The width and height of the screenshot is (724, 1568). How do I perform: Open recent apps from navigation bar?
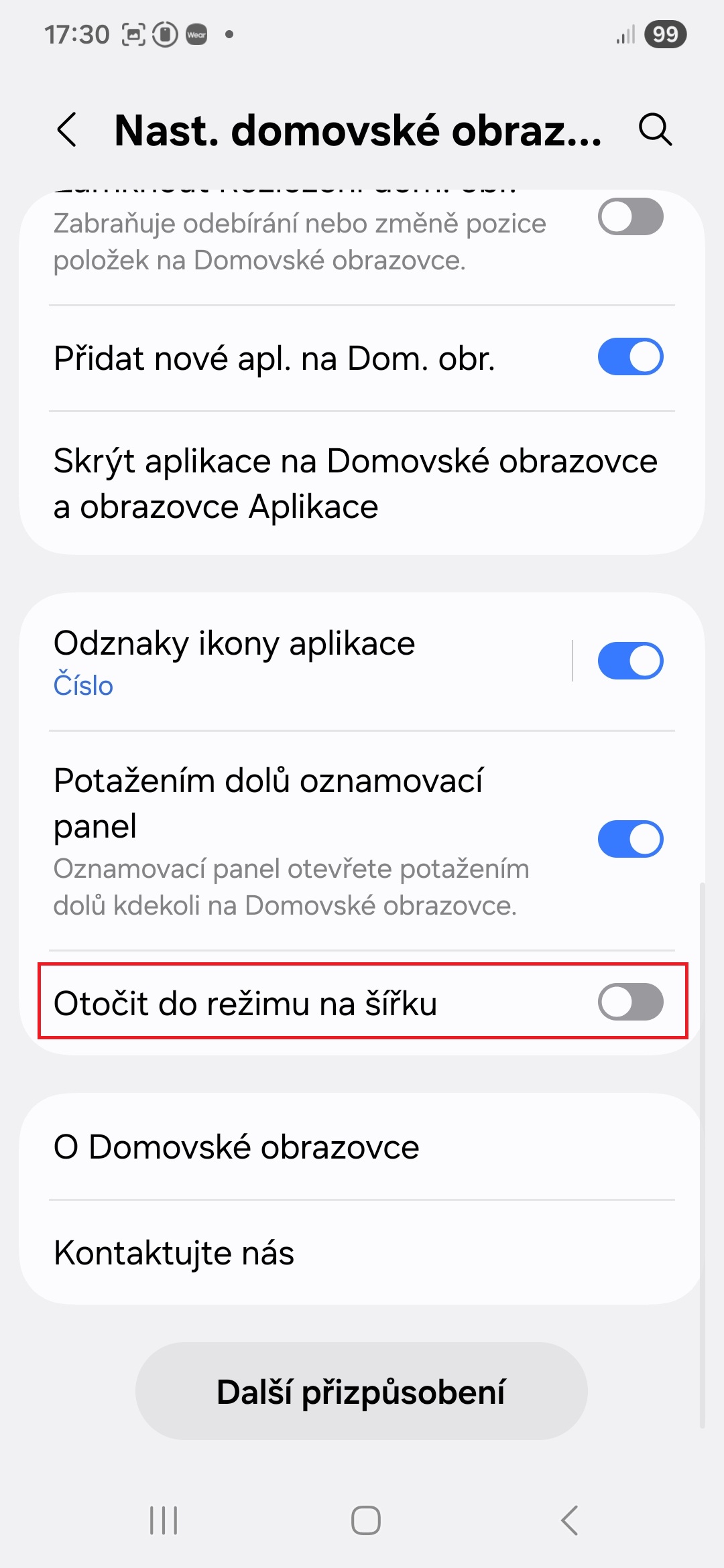coord(164,1520)
